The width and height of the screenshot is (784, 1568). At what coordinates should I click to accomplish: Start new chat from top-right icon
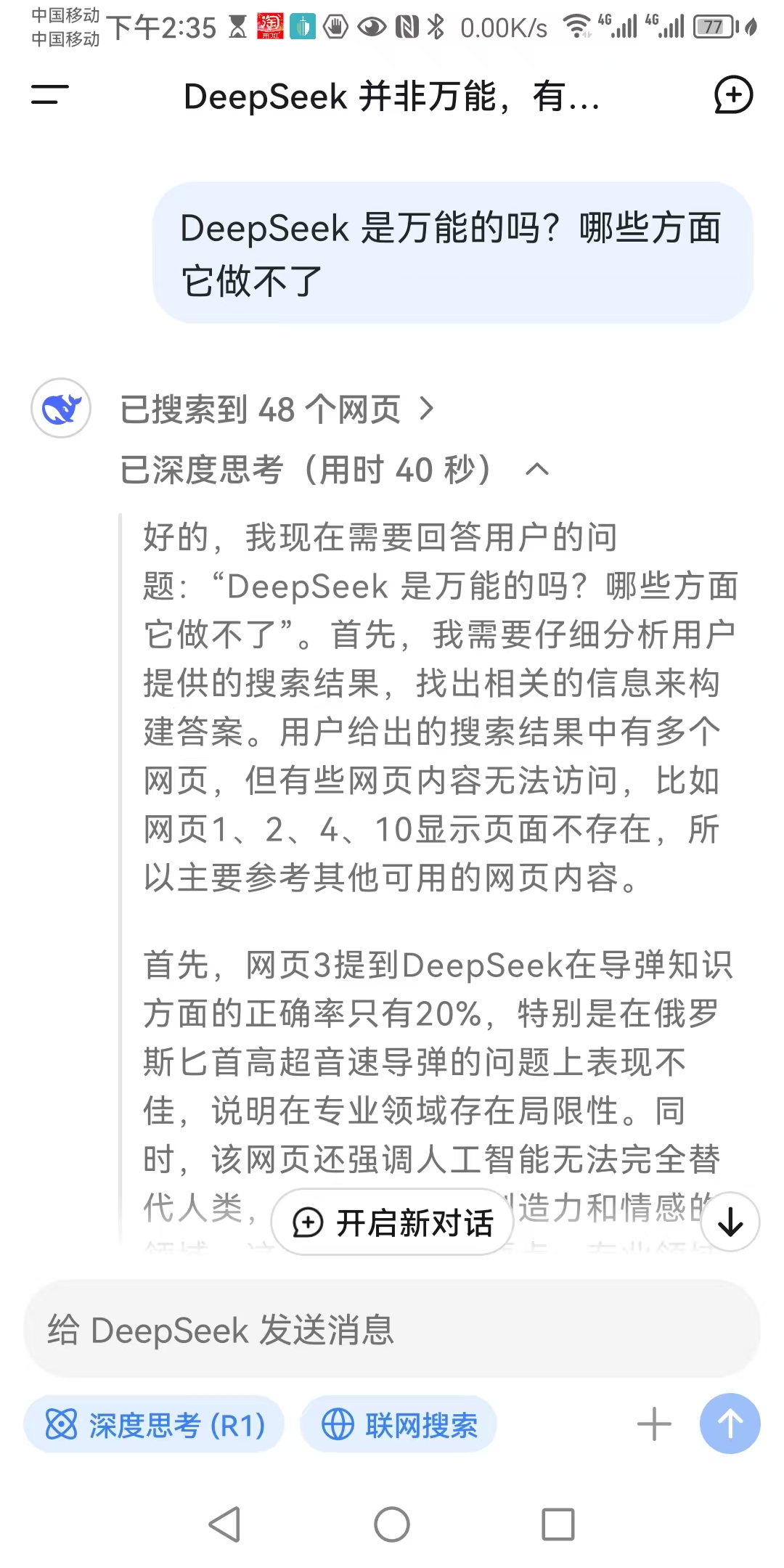tap(733, 95)
